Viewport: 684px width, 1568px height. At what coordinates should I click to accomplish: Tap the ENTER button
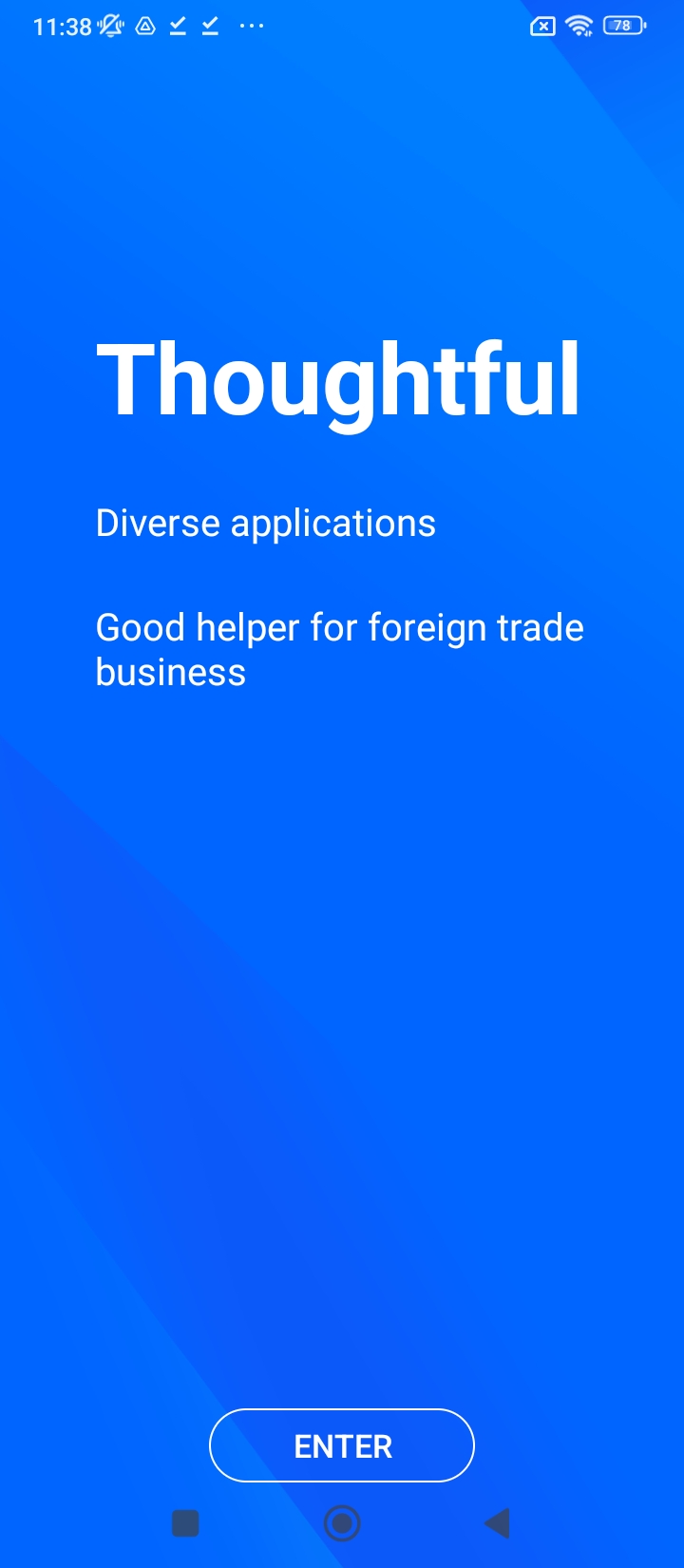pos(342,1445)
